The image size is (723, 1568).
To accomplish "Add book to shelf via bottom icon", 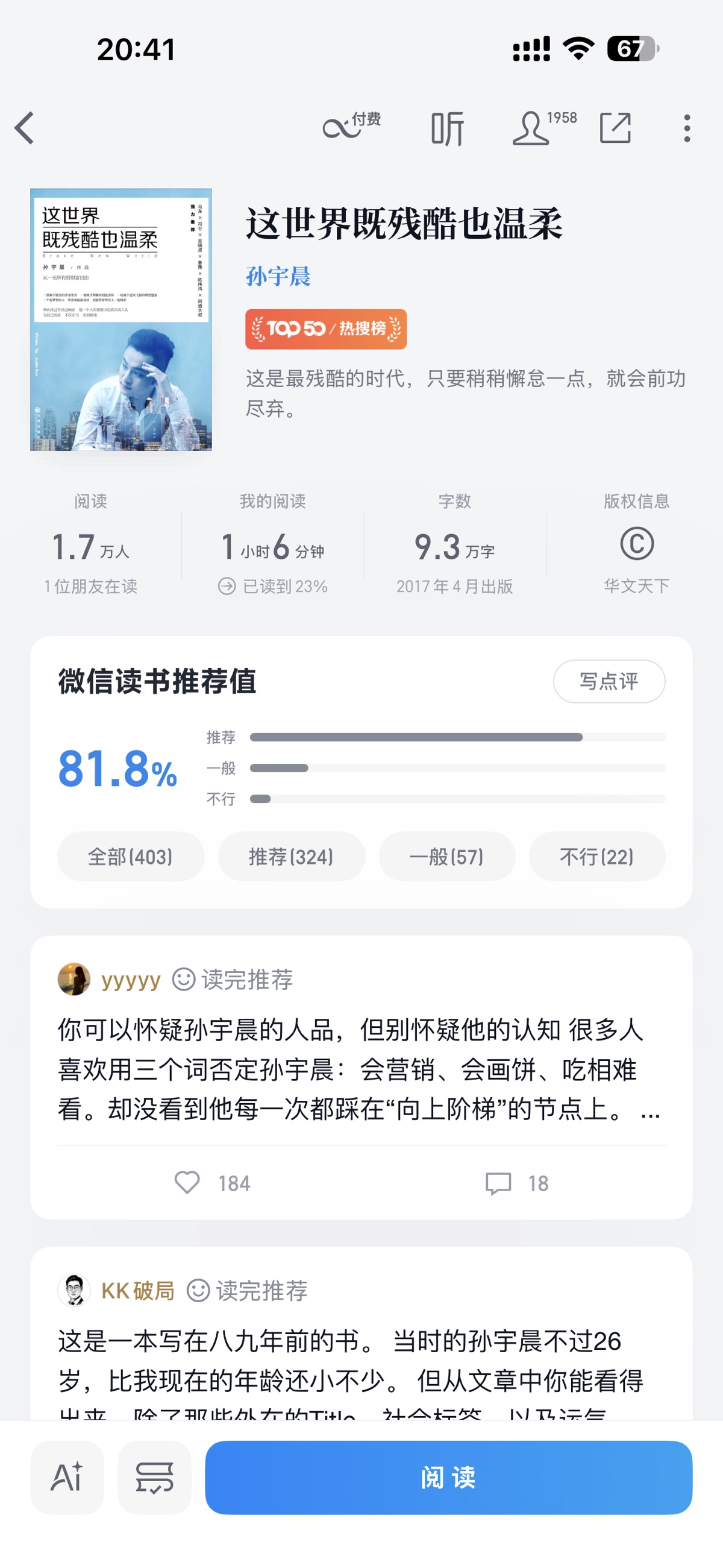I will tap(155, 1478).
